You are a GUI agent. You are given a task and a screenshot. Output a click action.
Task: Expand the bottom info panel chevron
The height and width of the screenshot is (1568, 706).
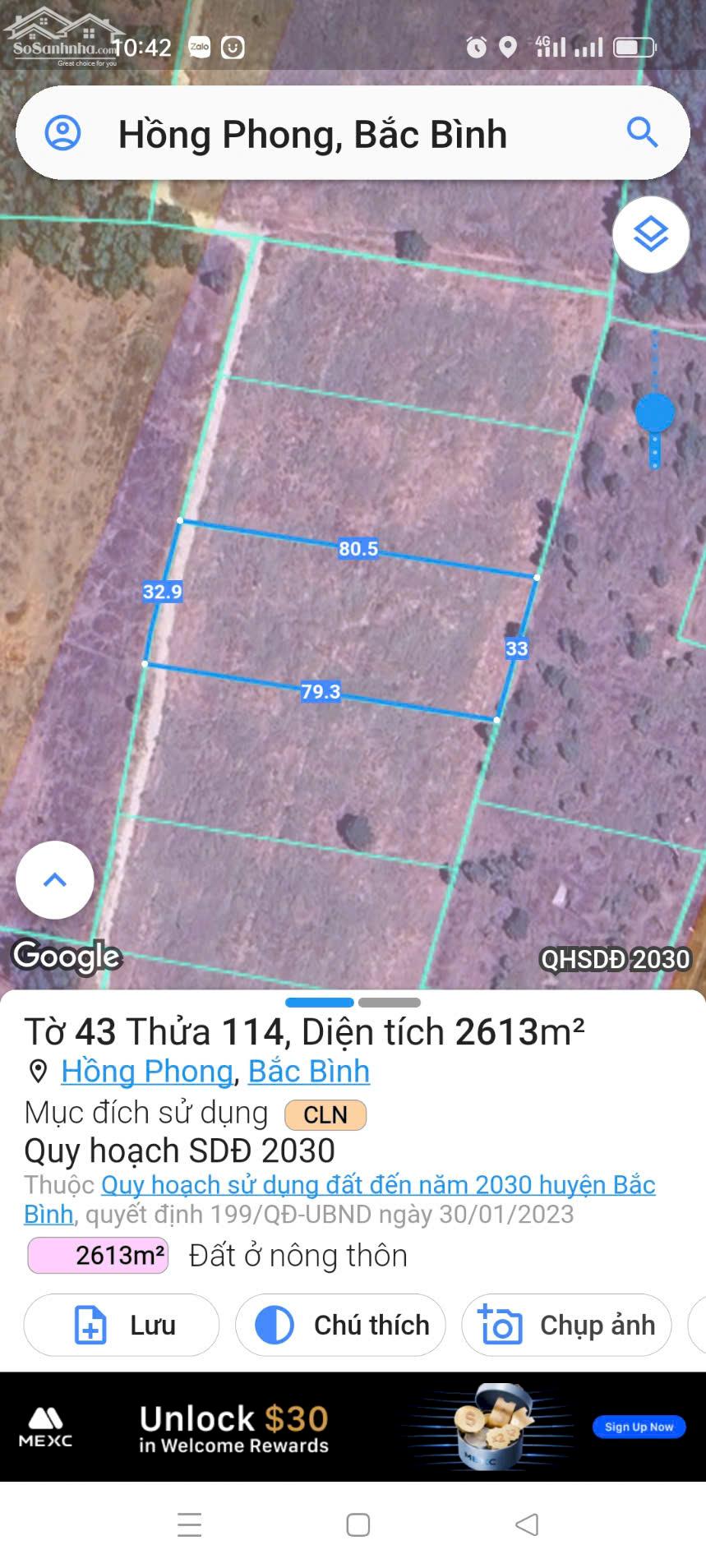point(53,879)
